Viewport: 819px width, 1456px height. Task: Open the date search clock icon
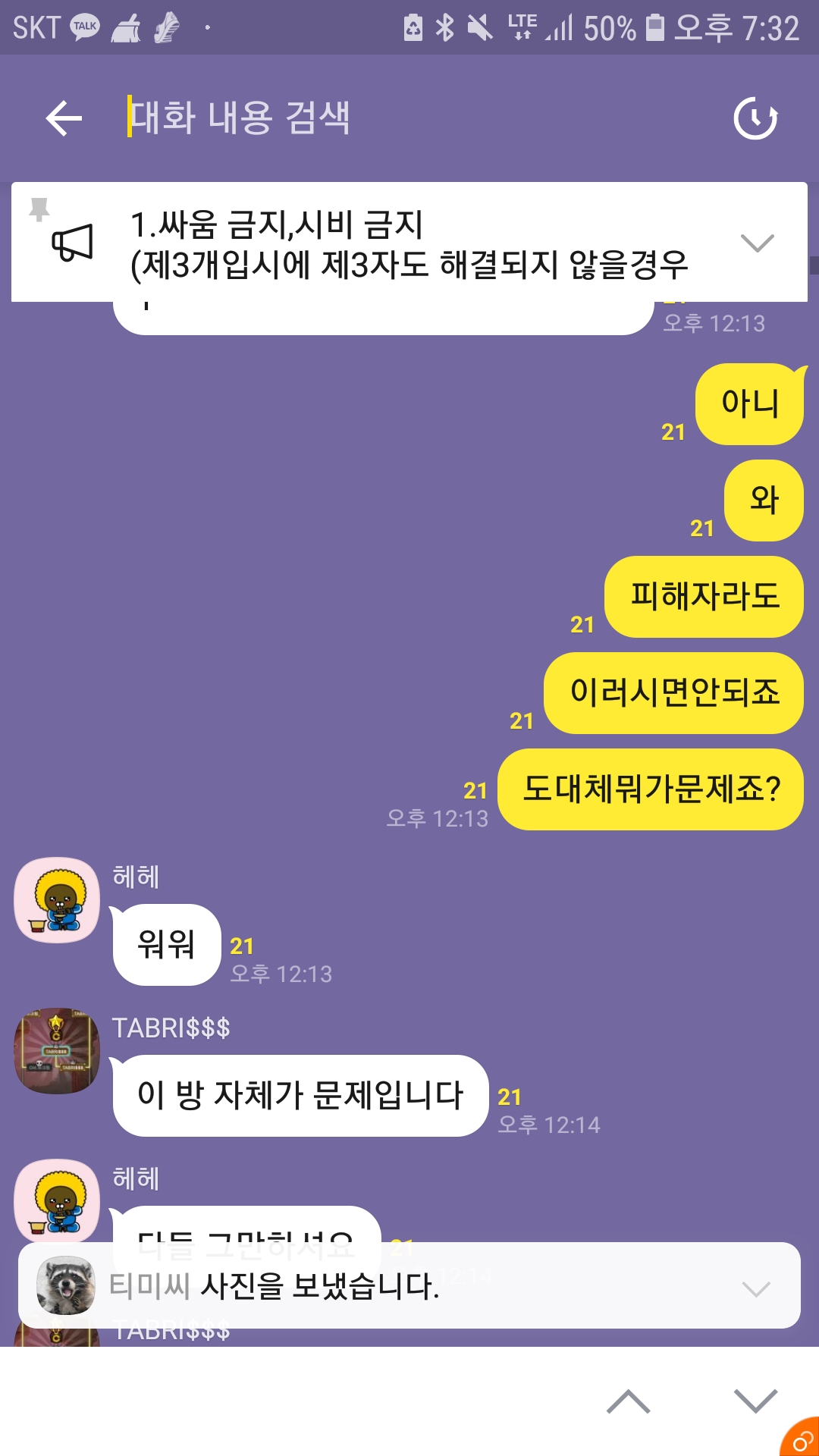coord(755,118)
